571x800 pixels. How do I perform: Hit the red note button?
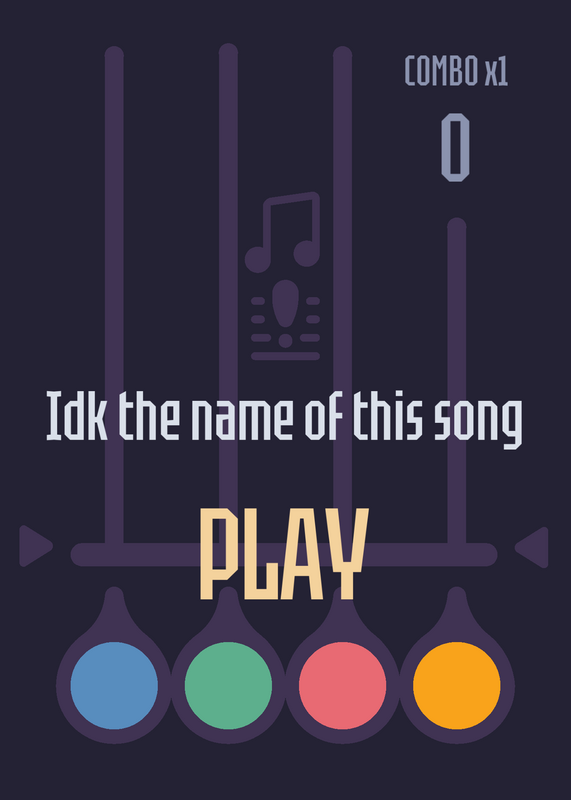pyautogui.click(x=342, y=685)
